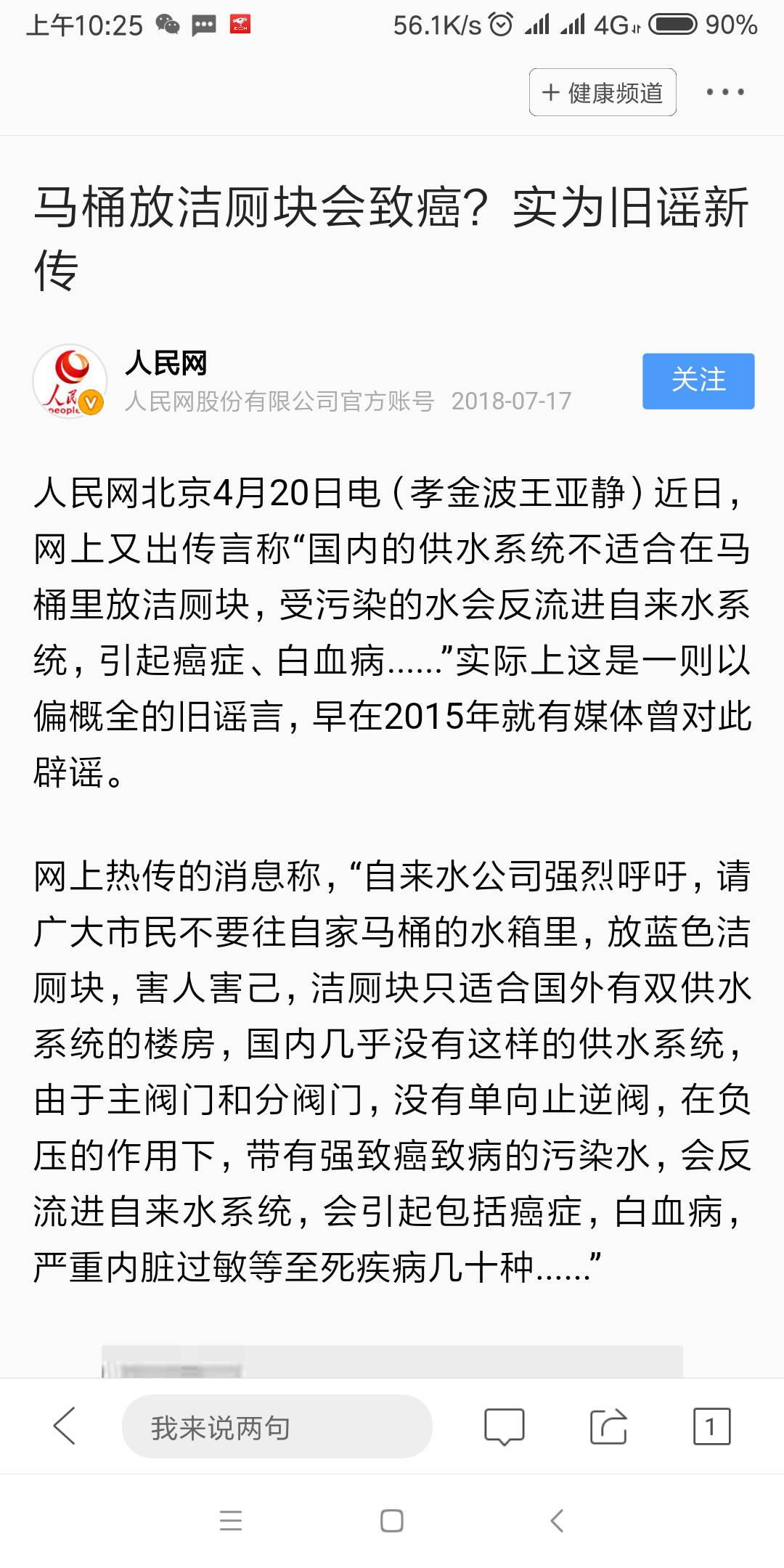Follow 人民网 with the 关注 button
This screenshot has width=784, height=1568.
click(x=698, y=381)
